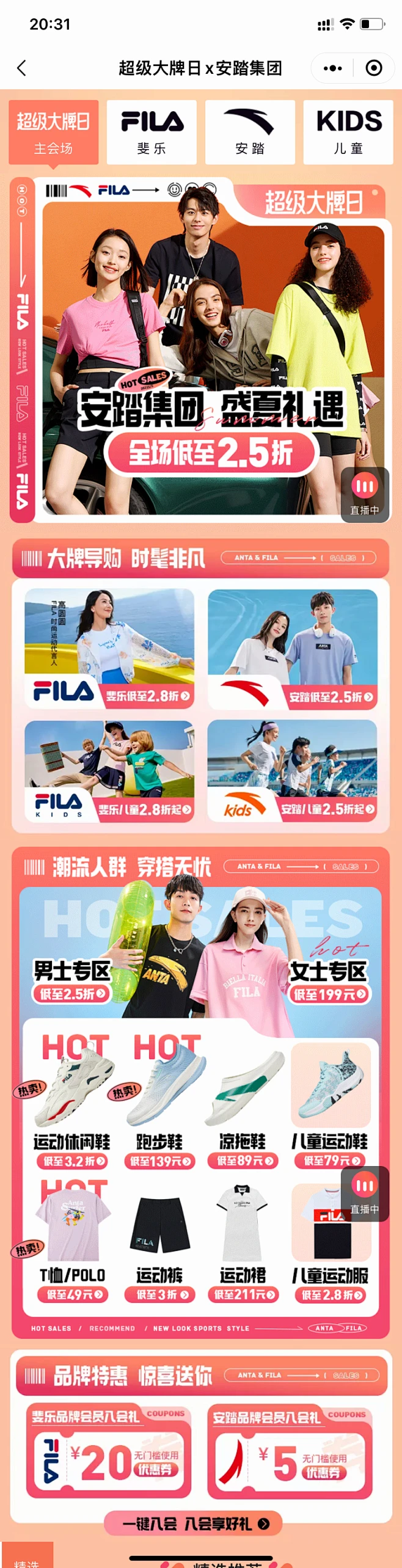This screenshot has height=1568, width=402.
Task: Close the mini-program with the circle button
Action: point(373,68)
